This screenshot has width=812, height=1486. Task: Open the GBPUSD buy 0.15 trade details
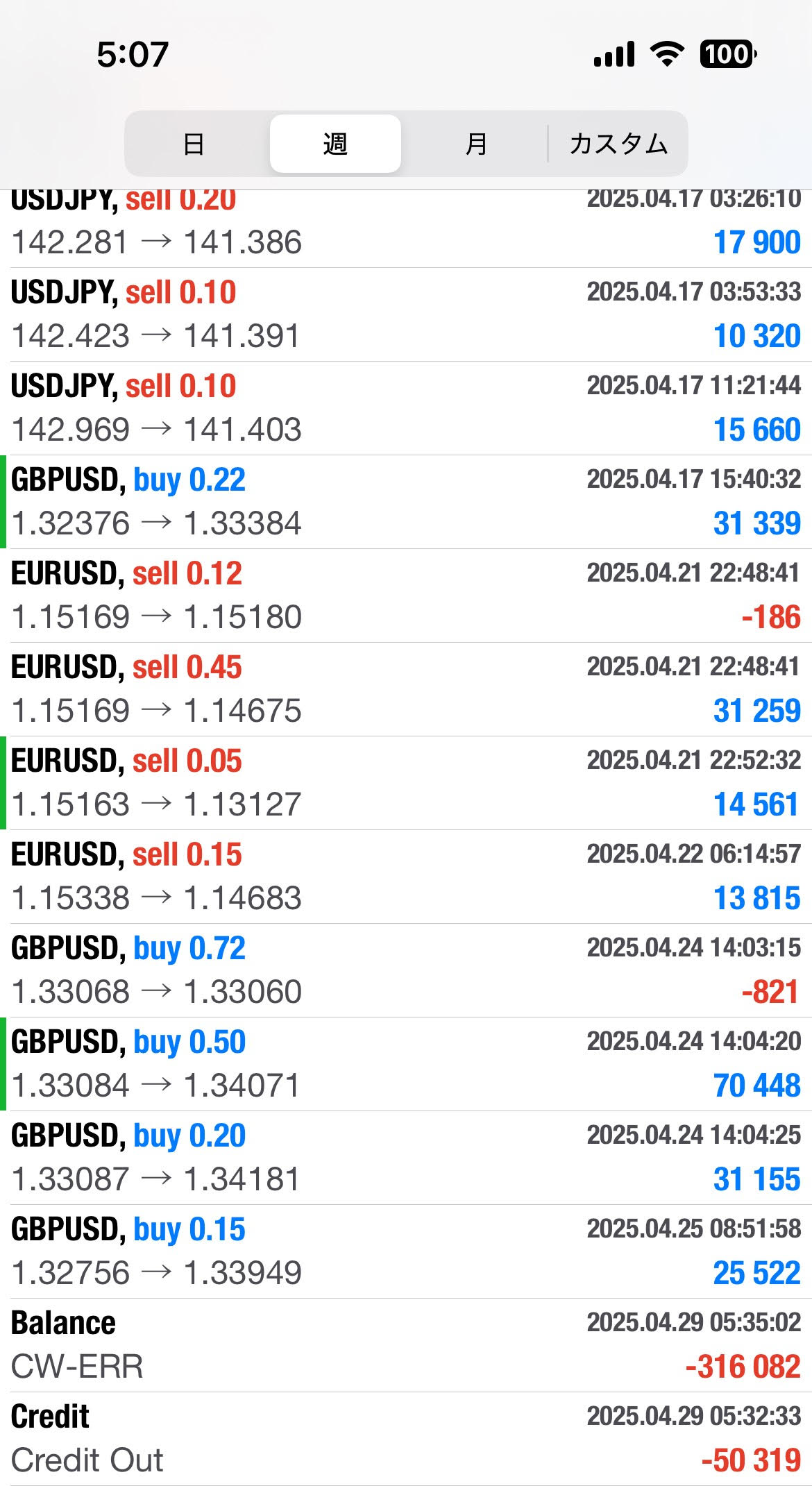406,1251
